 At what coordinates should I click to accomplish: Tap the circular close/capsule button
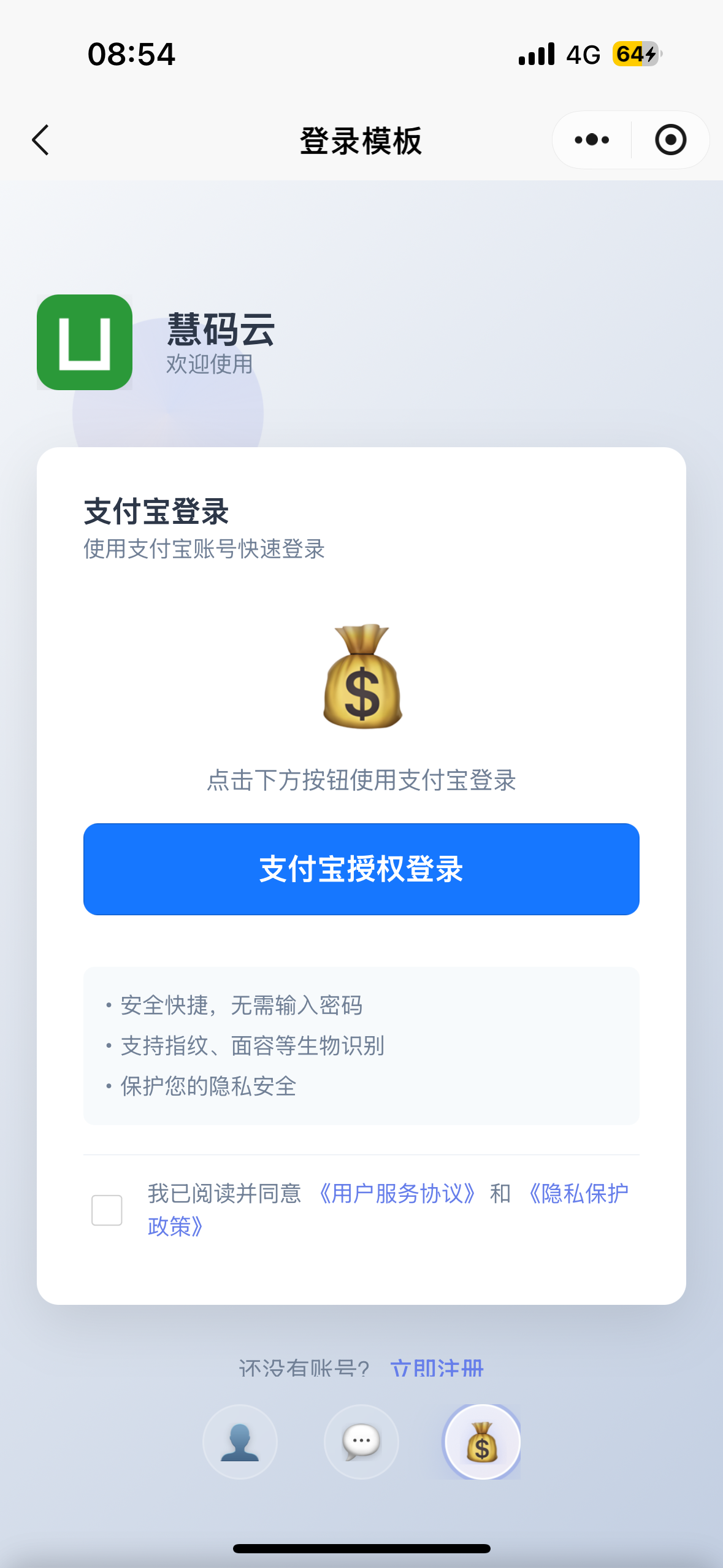point(670,140)
